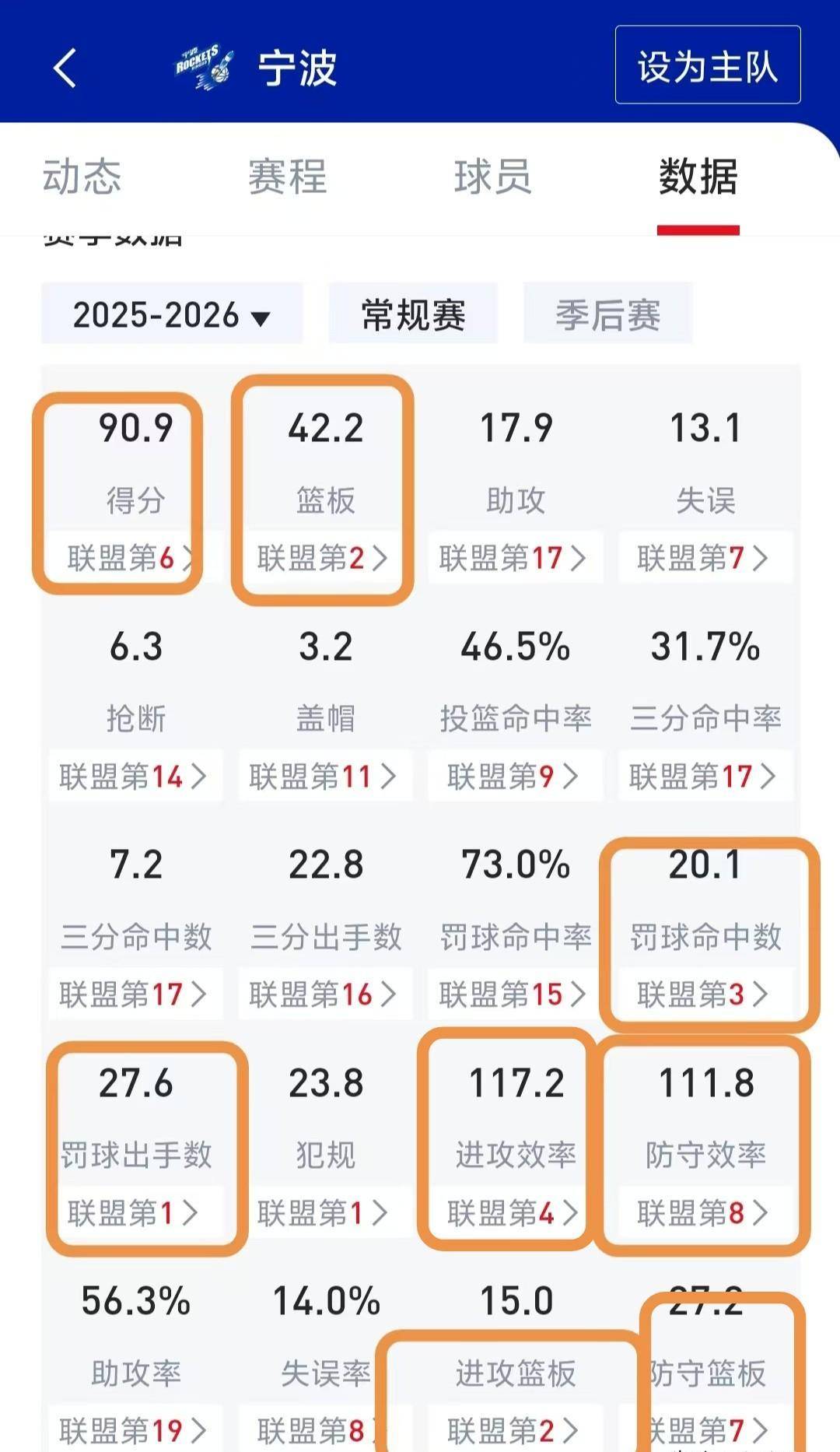View the 球员 players tab
Viewport: 840px width, 1452px height.
(x=492, y=177)
